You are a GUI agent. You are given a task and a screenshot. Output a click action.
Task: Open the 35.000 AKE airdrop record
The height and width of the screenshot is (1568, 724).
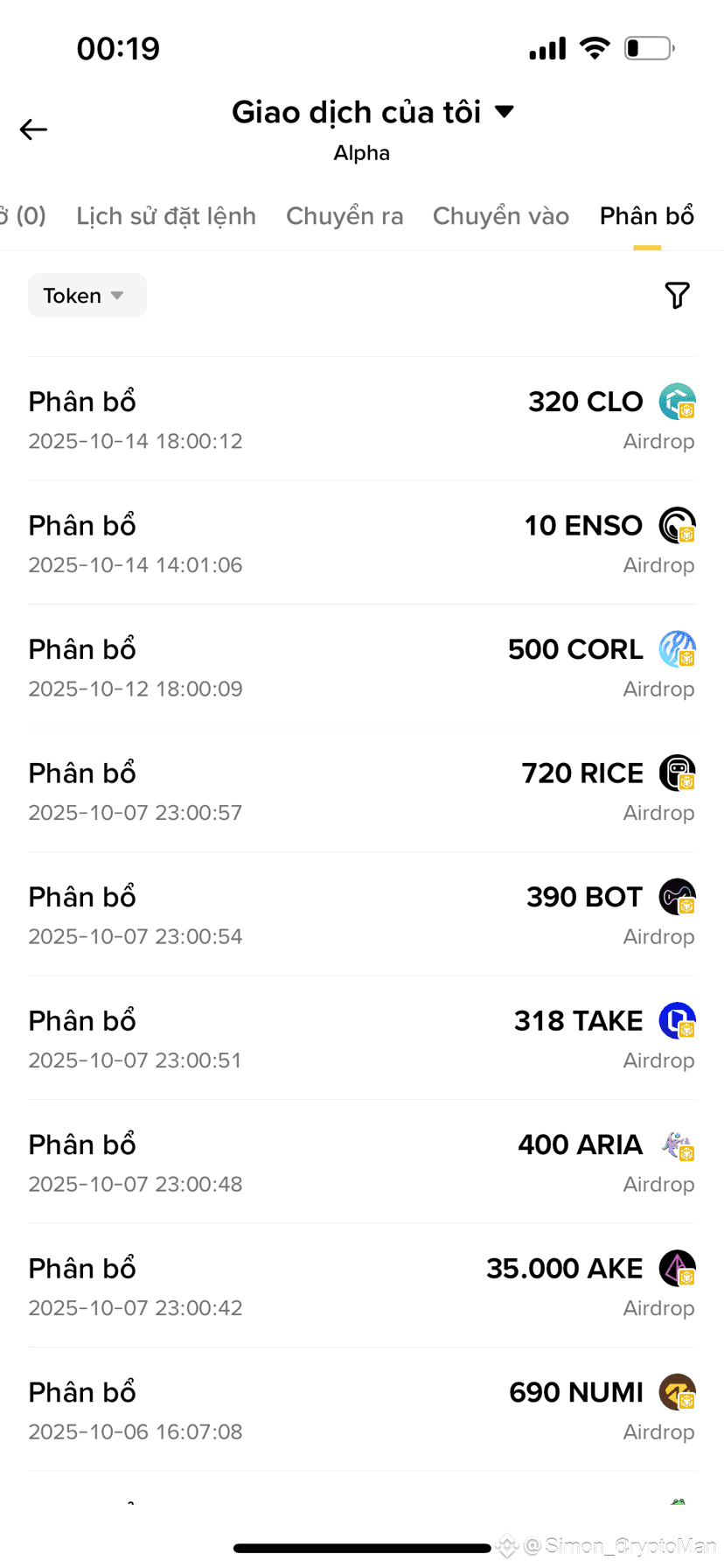(362, 1285)
